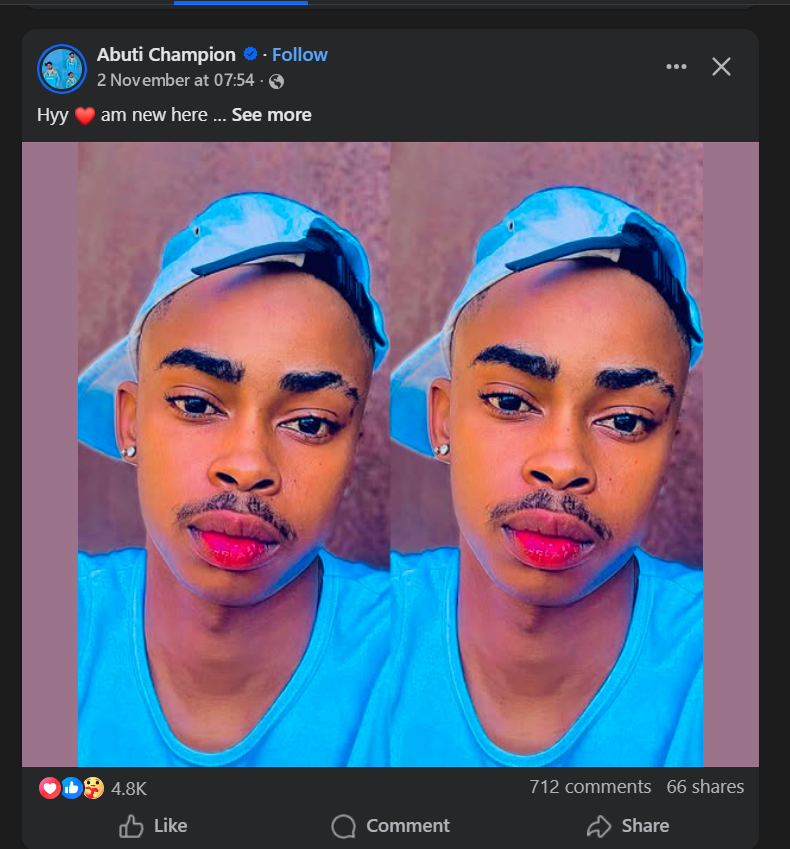This screenshot has width=790, height=849.
Task: Open the 2 November at 07:54 timestamp
Action: (175, 80)
